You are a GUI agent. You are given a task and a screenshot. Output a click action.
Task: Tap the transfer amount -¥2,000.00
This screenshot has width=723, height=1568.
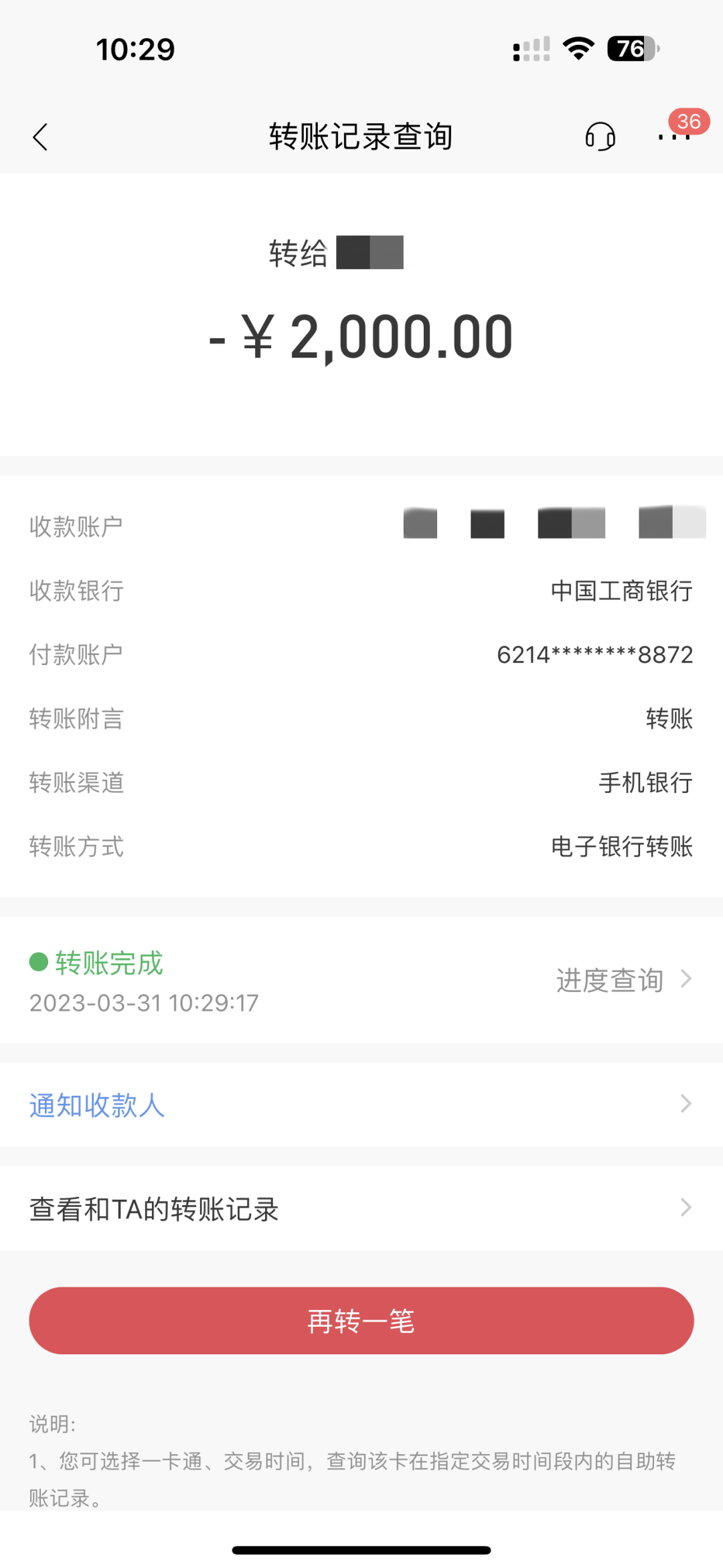(361, 337)
